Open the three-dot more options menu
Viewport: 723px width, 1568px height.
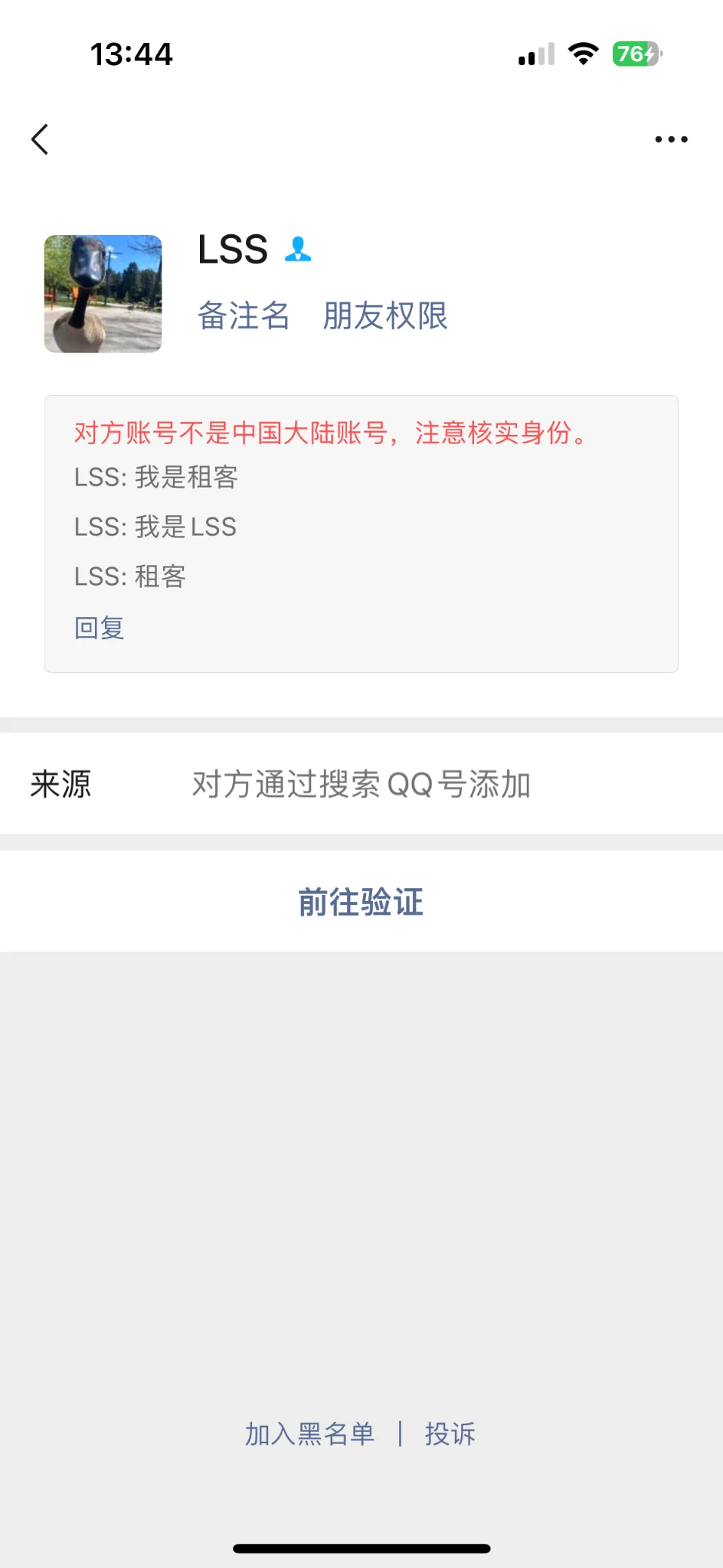(x=671, y=139)
